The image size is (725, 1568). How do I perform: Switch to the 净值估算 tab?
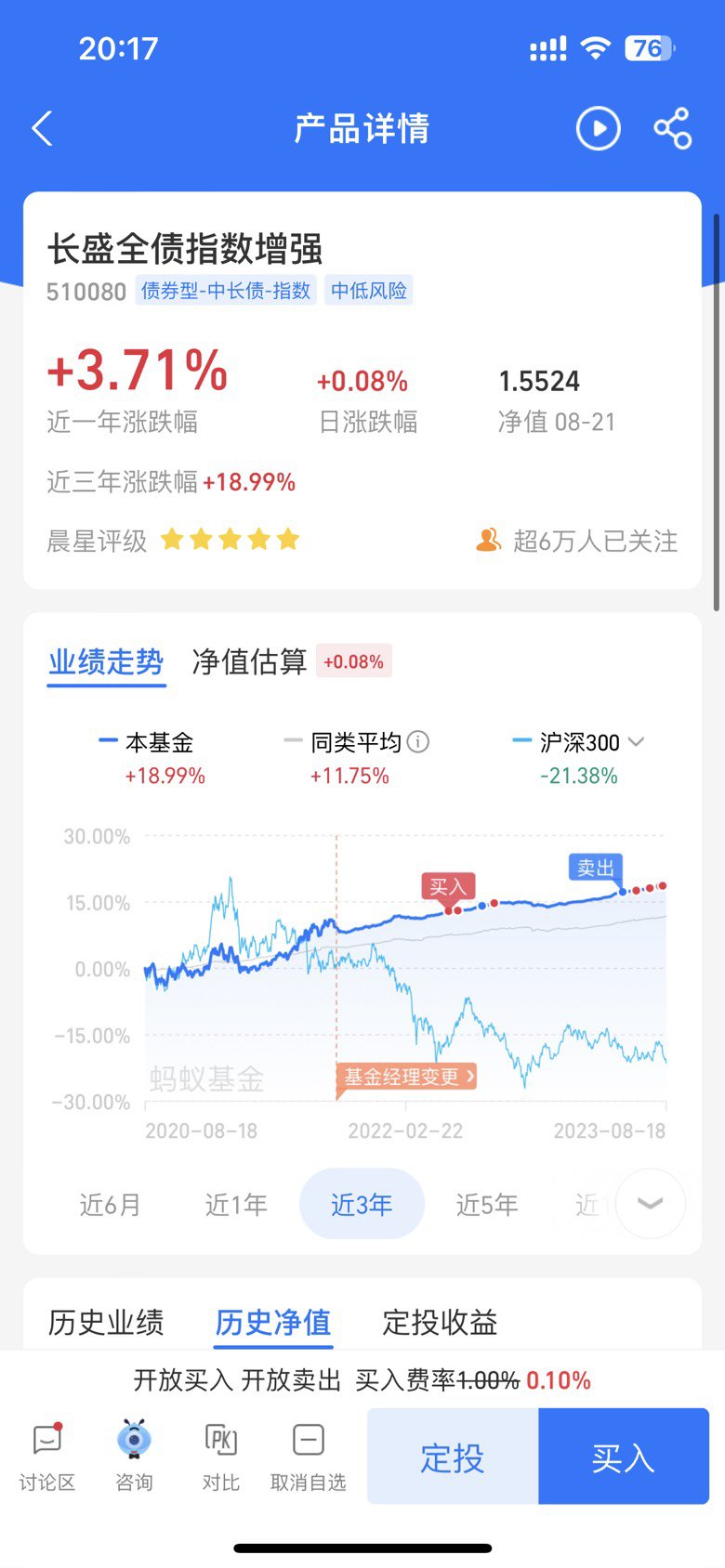pos(249,661)
